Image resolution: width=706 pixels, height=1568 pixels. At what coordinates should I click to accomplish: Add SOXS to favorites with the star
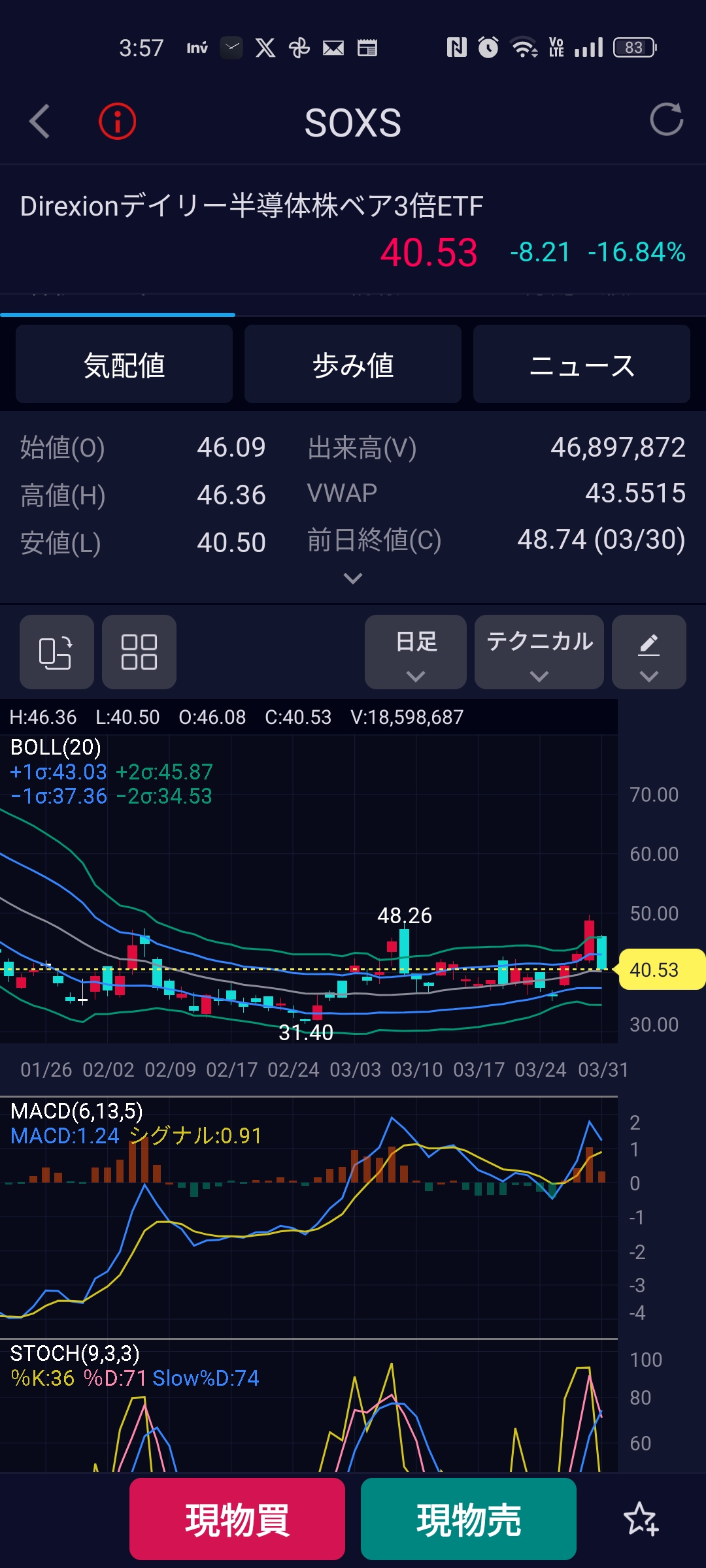click(x=641, y=1519)
